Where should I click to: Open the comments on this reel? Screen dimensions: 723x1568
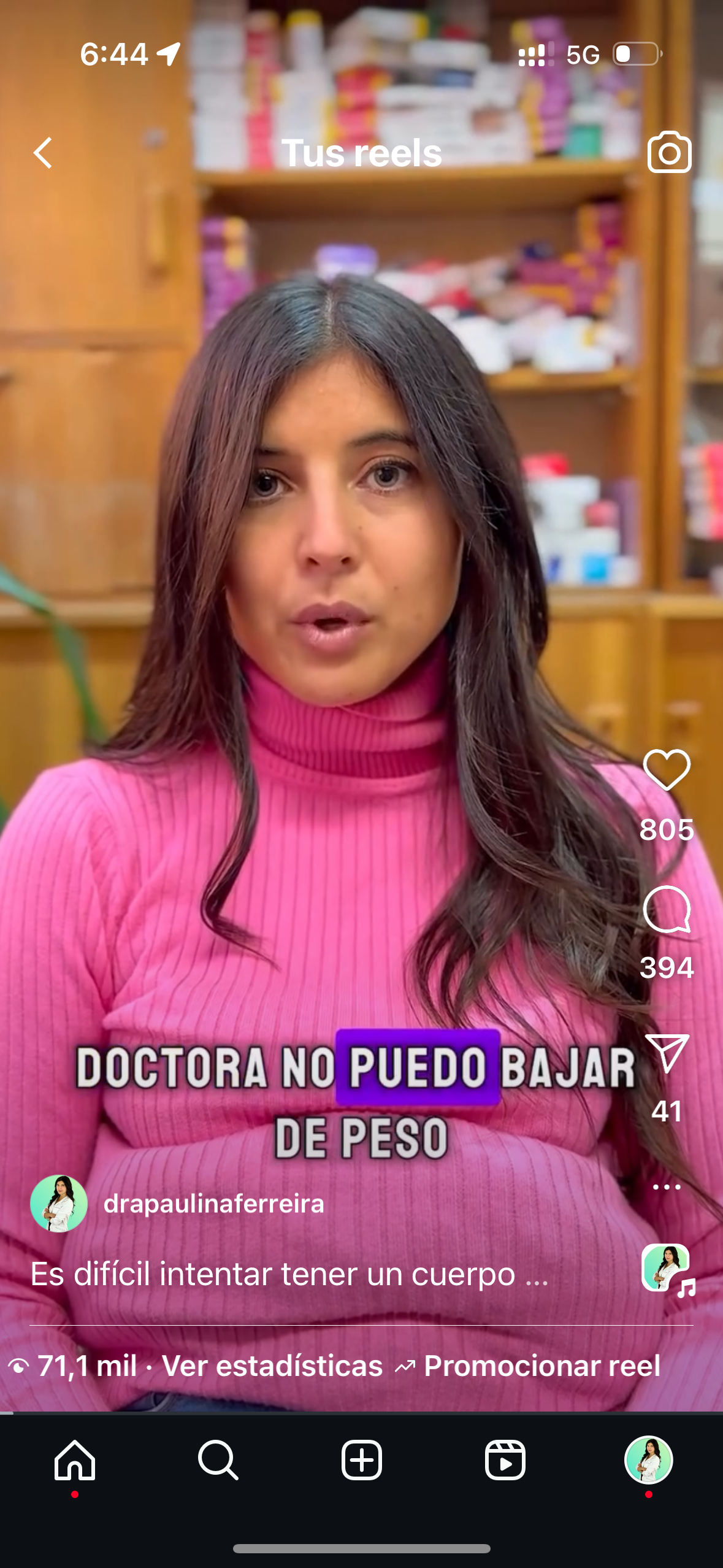coord(667,910)
